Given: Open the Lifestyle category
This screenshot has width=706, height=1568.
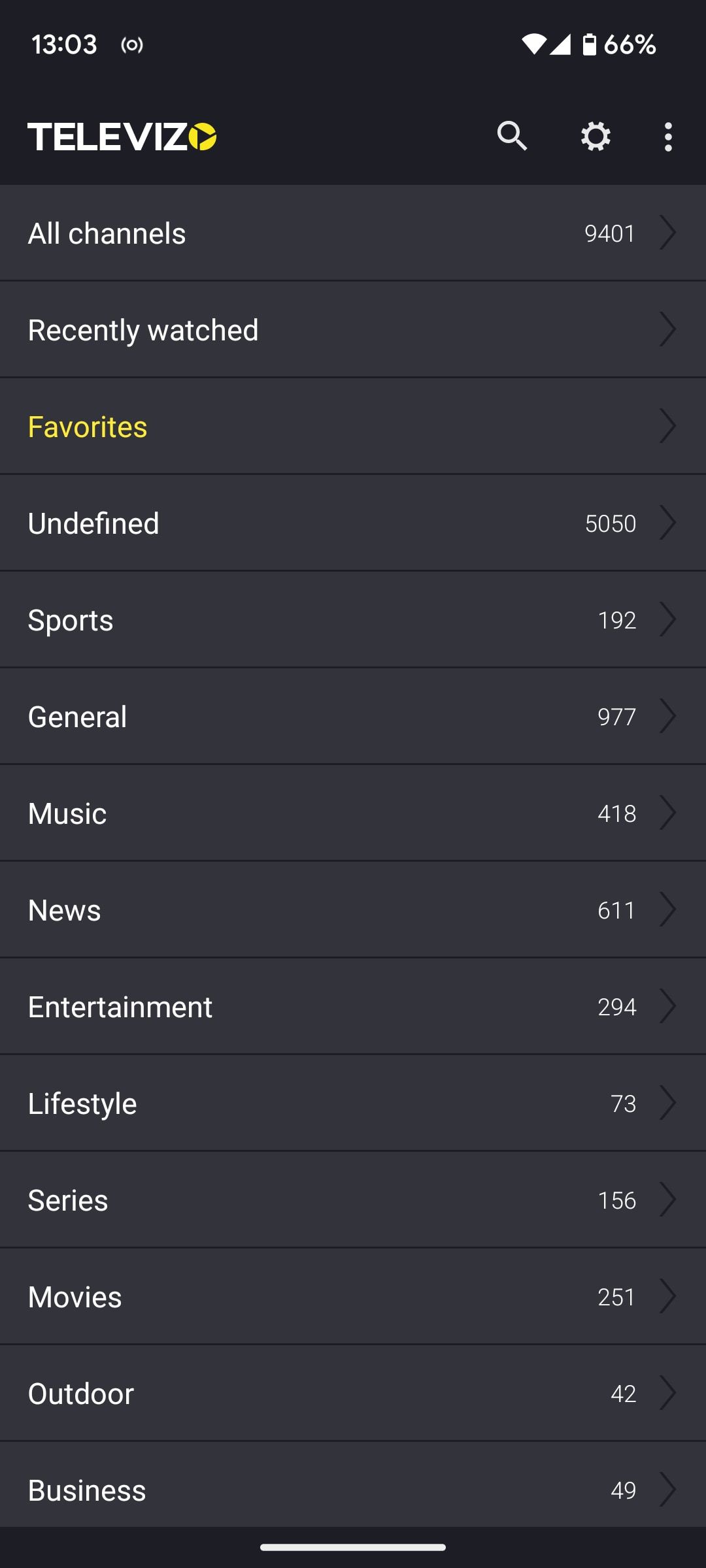Looking at the screenshot, I should coord(353,1103).
